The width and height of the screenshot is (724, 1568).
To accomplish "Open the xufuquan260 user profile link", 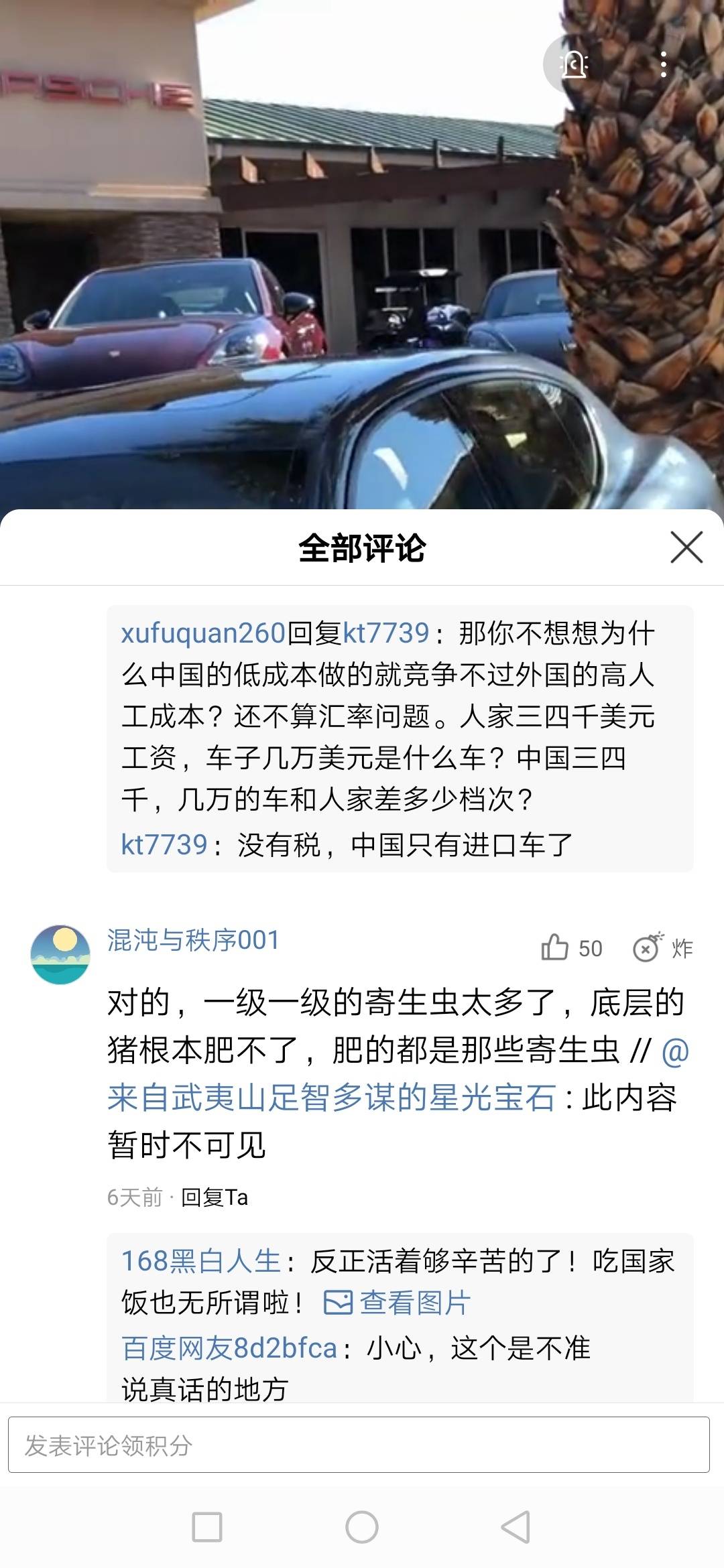I will pyautogui.click(x=203, y=633).
